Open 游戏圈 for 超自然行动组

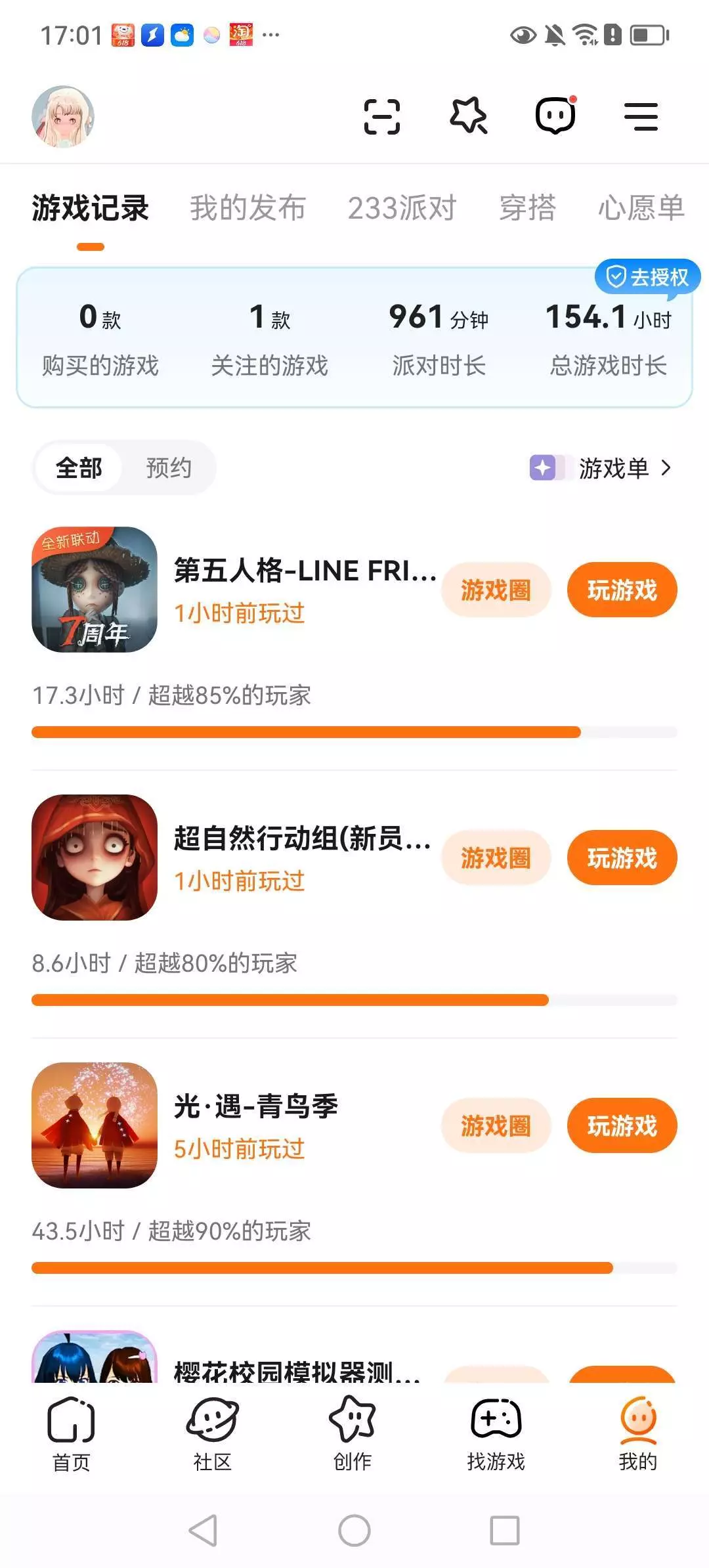496,858
